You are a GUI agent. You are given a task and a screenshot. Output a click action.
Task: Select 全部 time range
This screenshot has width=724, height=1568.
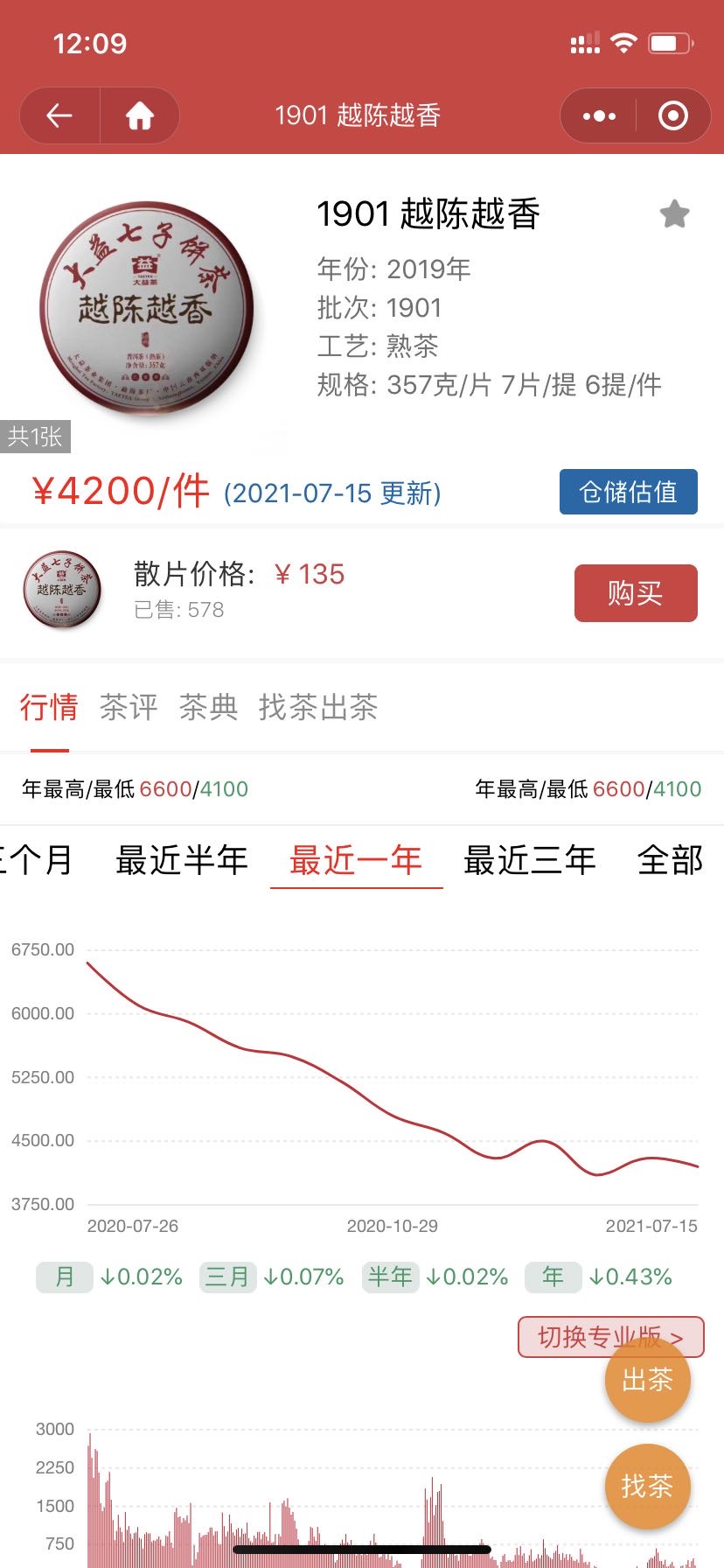[671, 860]
